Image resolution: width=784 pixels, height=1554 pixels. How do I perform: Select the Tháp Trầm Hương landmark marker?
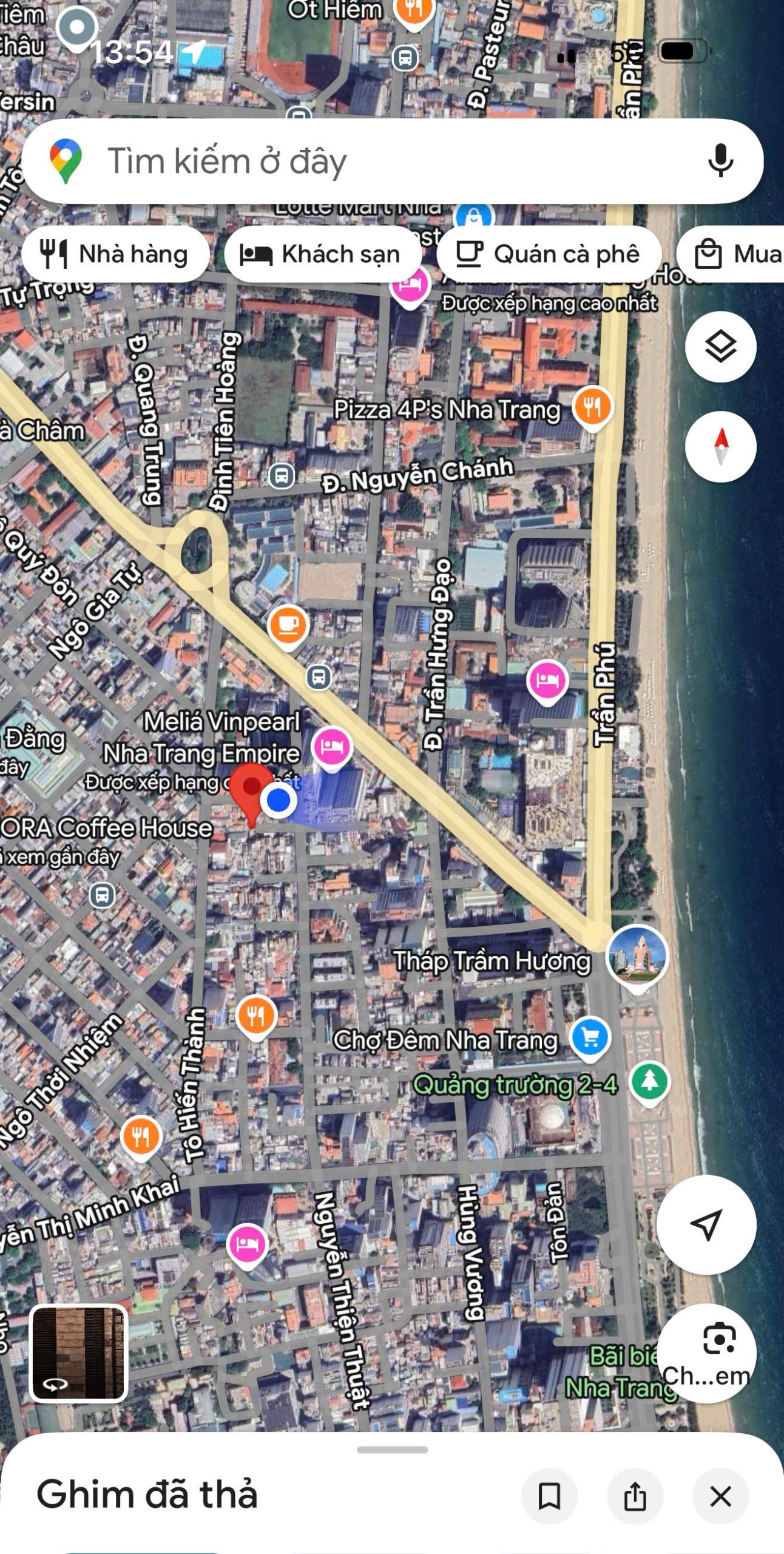[637, 955]
